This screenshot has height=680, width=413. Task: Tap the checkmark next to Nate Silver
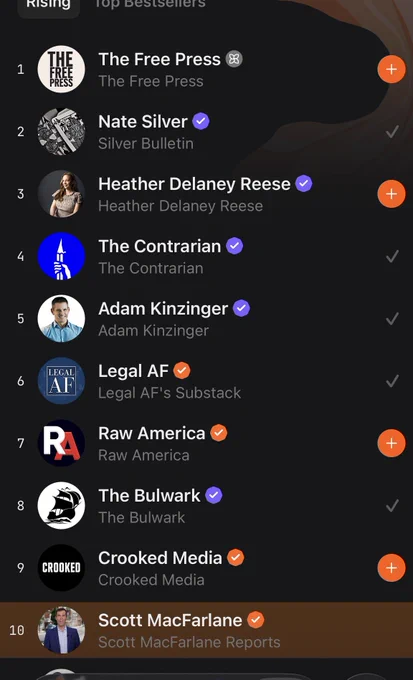pyautogui.click(x=392, y=132)
